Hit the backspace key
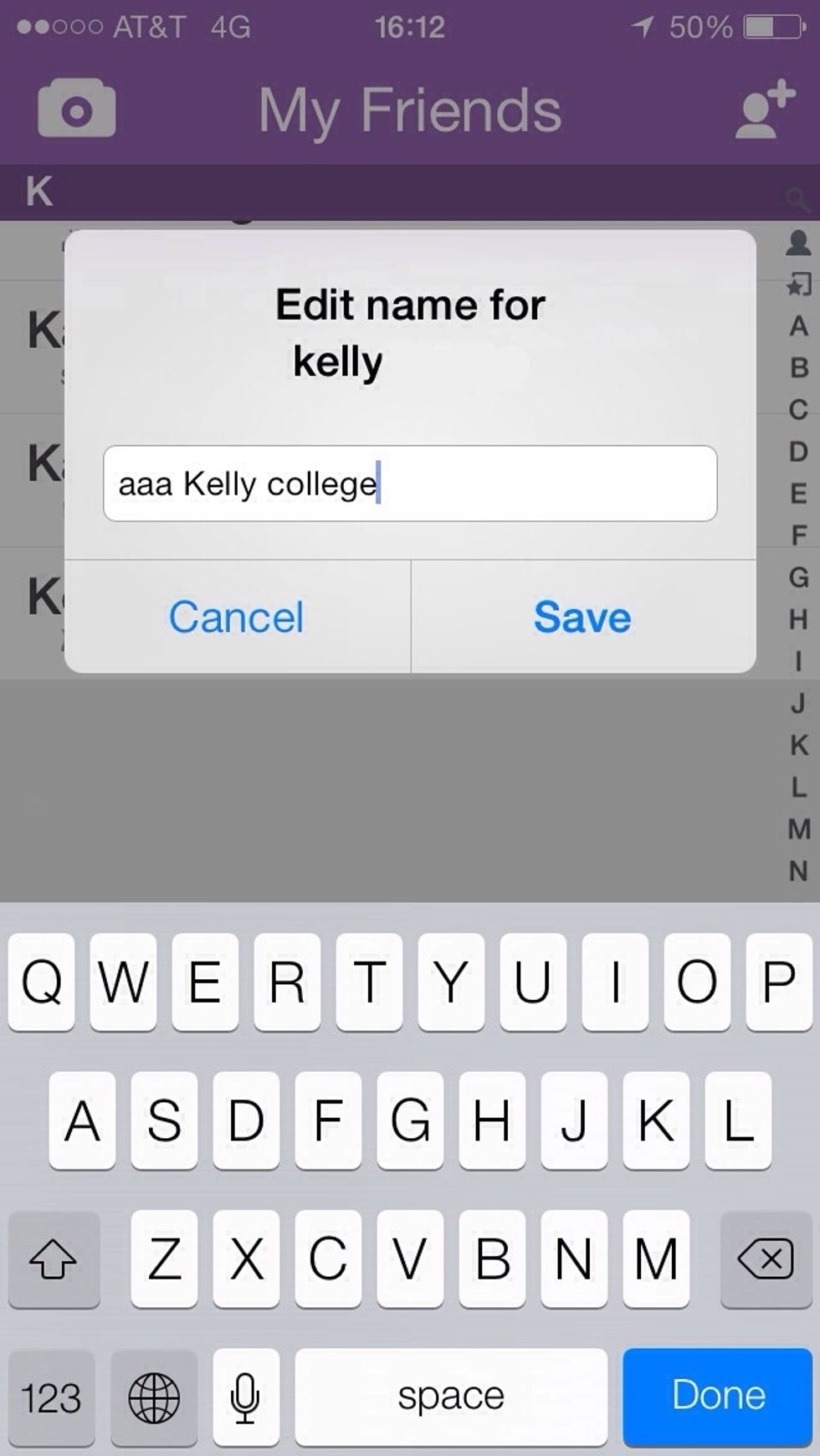Screen dimensions: 820x1456 766,1259
